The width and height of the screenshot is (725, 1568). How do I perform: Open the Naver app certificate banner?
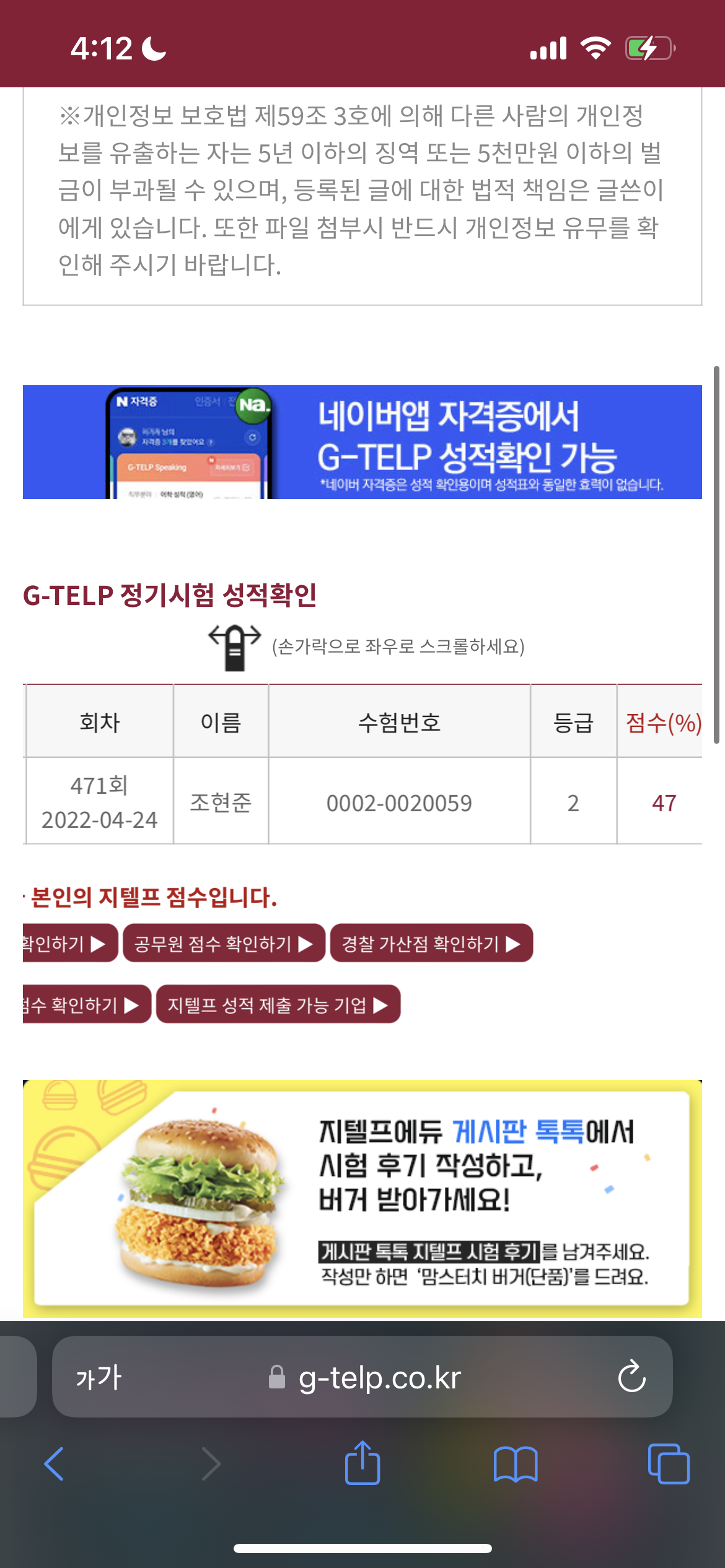tap(362, 442)
